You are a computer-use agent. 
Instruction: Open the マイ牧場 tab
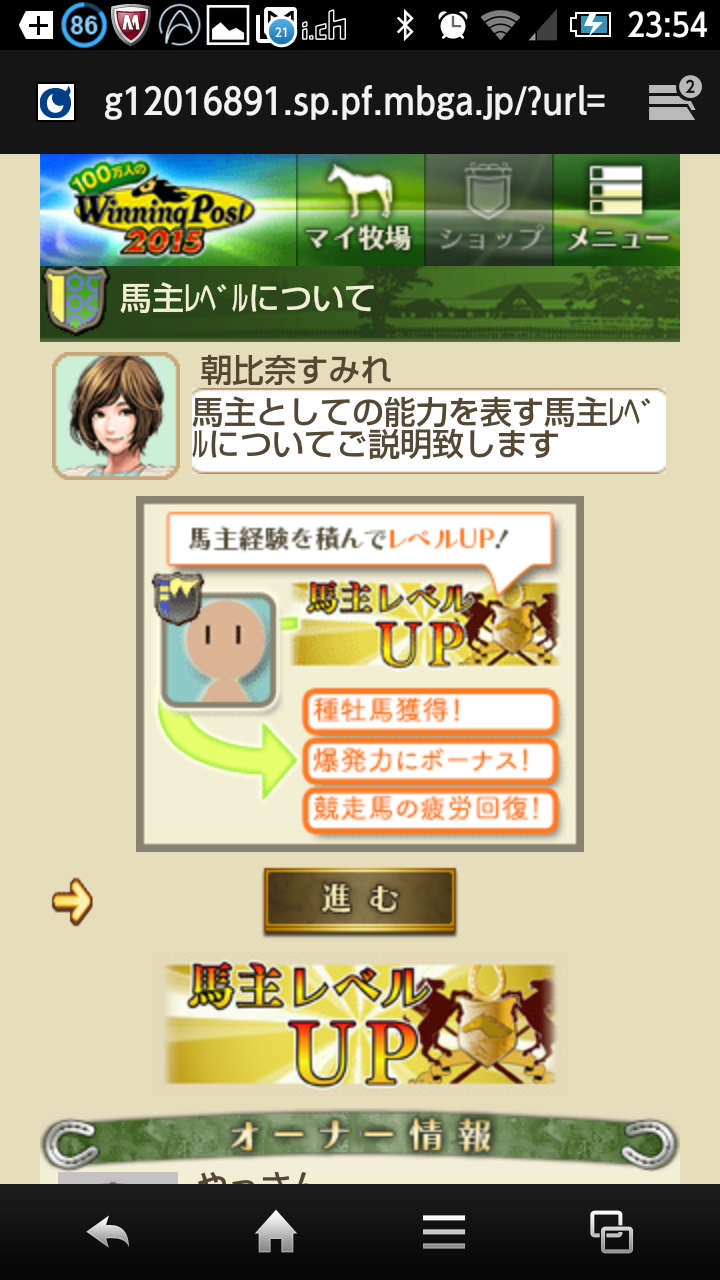(360, 210)
